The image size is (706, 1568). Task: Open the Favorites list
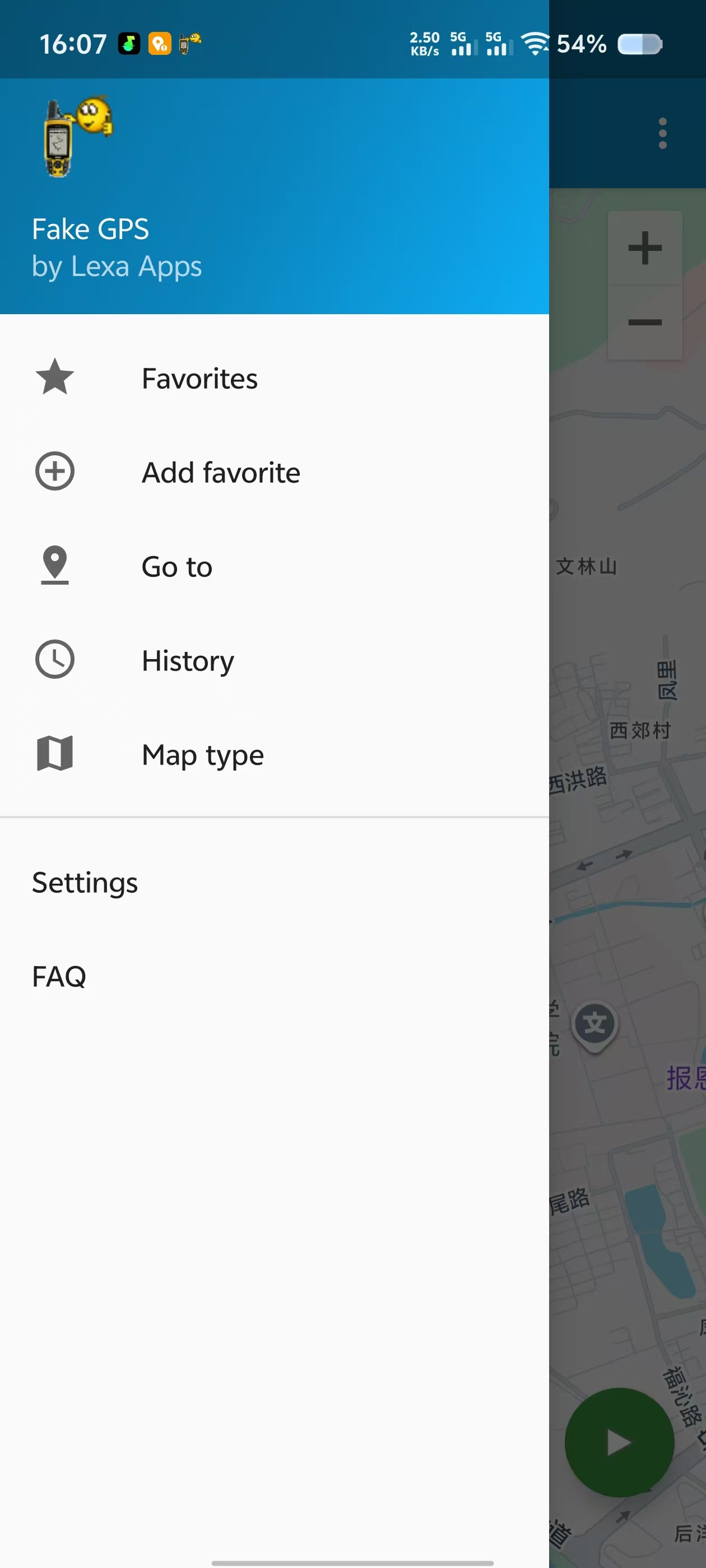pyautogui.click(x=274, y=378)
